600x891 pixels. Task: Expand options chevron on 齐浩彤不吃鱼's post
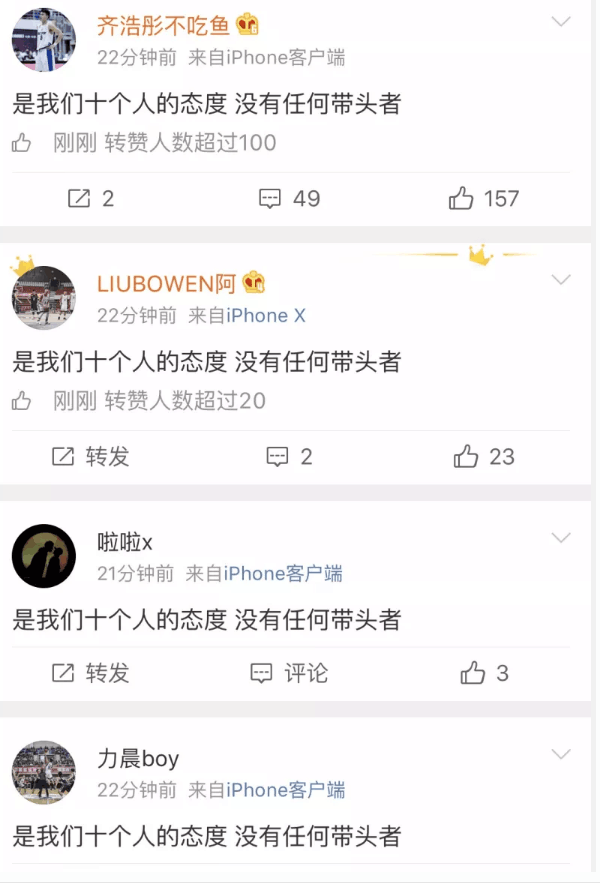(x=562, y=22)
